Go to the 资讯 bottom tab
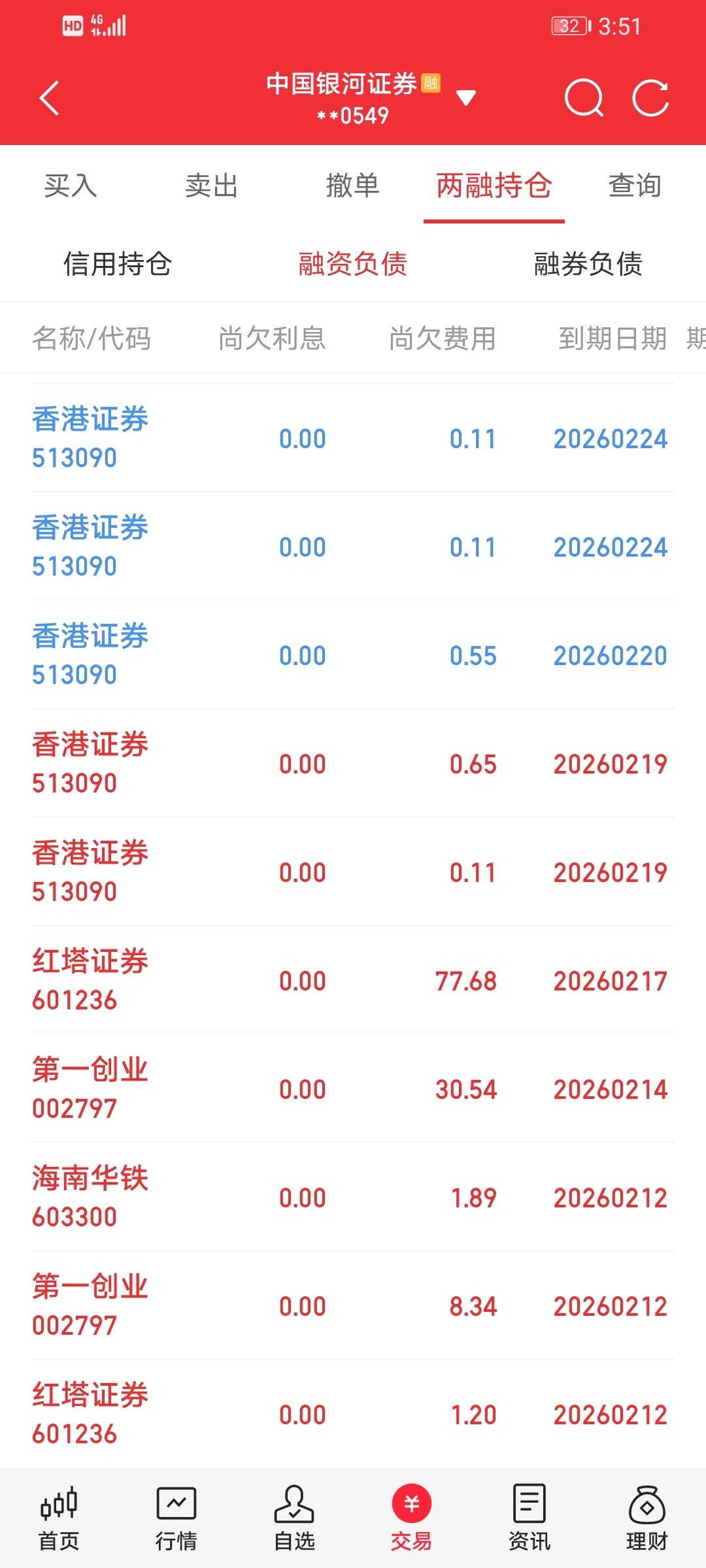This screenshot has width=706, height=1568. pos(529,1518)
